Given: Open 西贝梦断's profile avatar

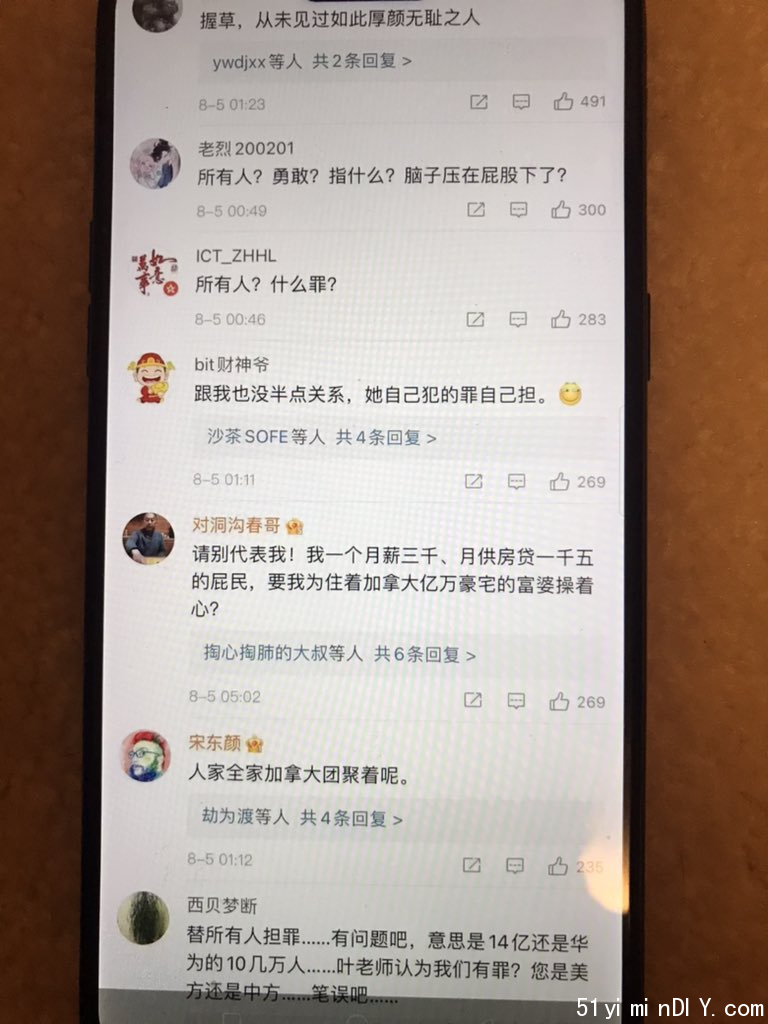Looking at the screenshot, I should coord(143,918).
